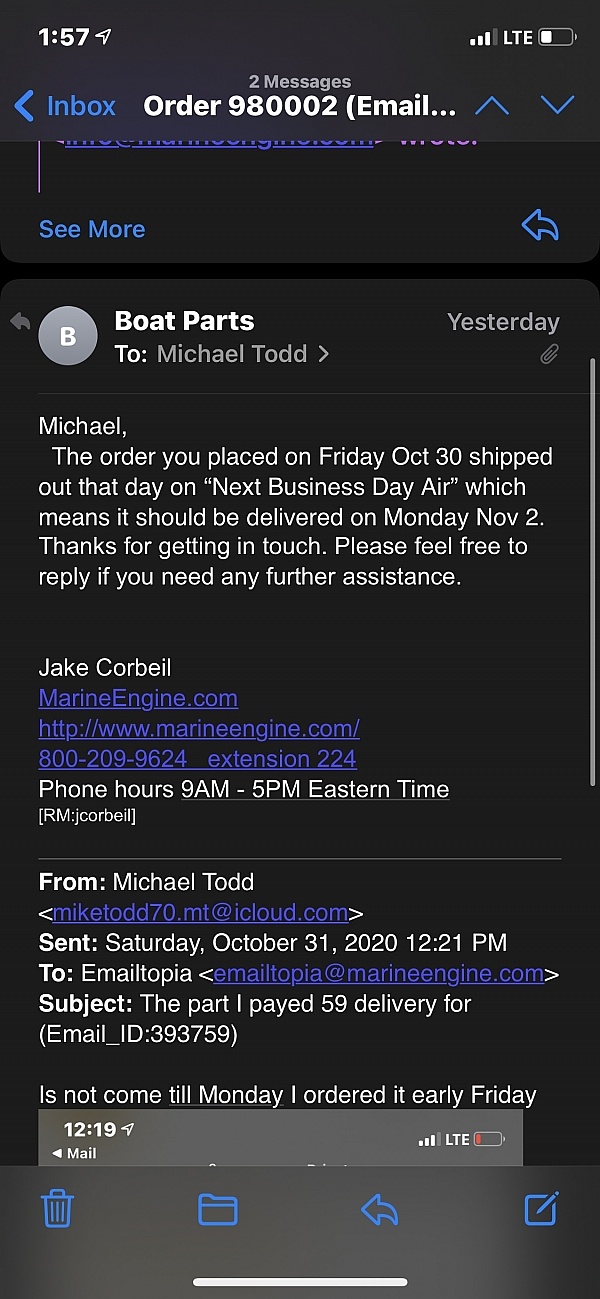Open the paperclip attachment icon

pos(549,354)
